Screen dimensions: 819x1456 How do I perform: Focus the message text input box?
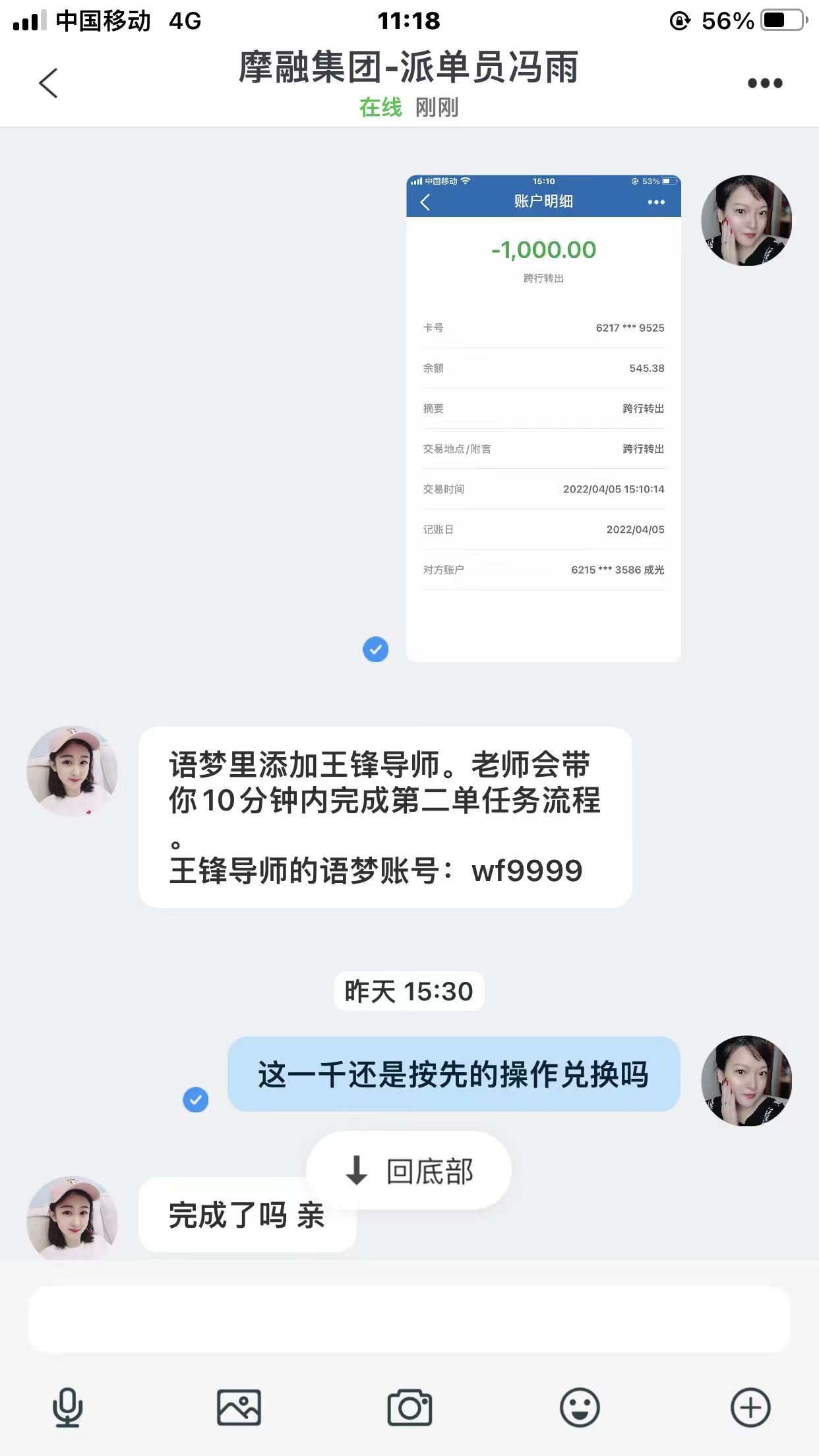(409, 1319)
